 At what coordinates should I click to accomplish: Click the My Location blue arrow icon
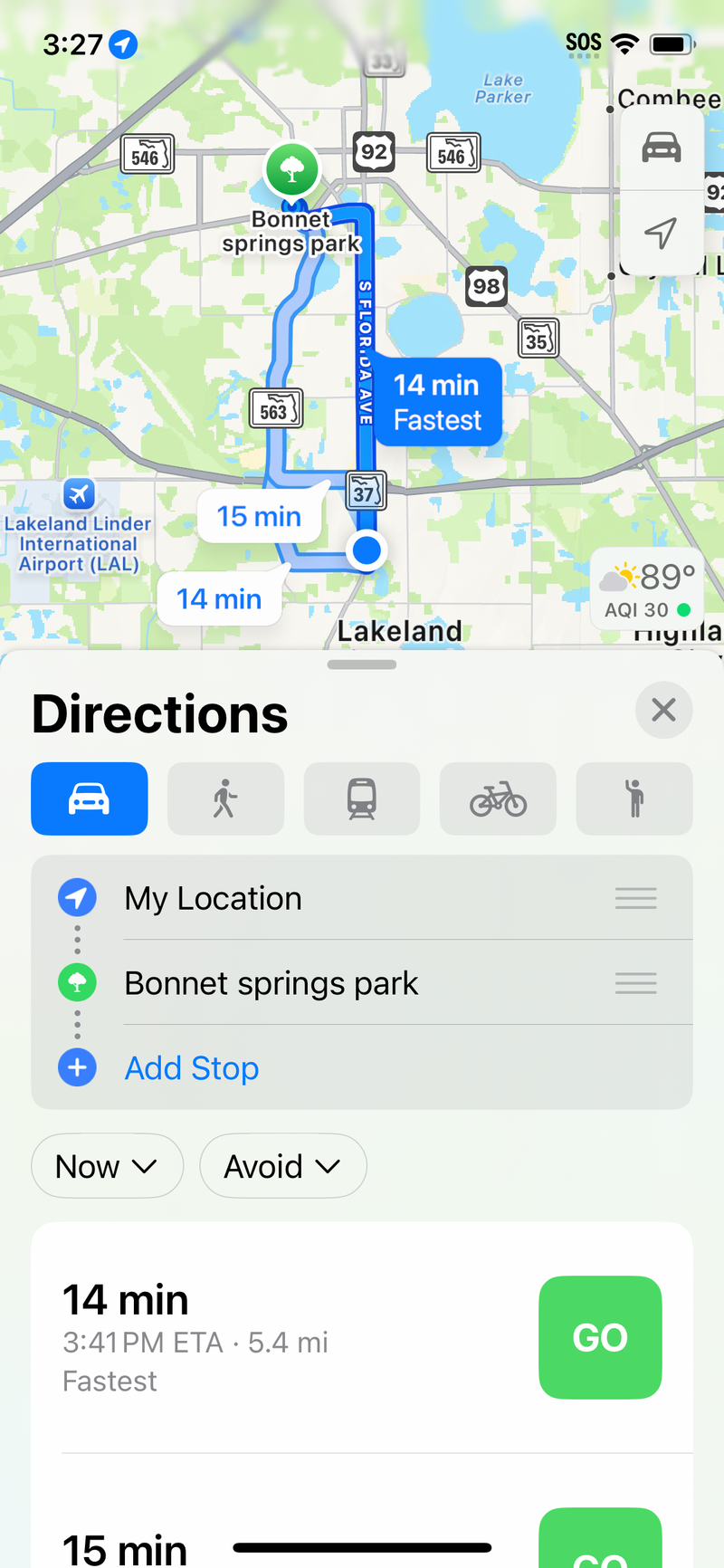pos(77,897)
